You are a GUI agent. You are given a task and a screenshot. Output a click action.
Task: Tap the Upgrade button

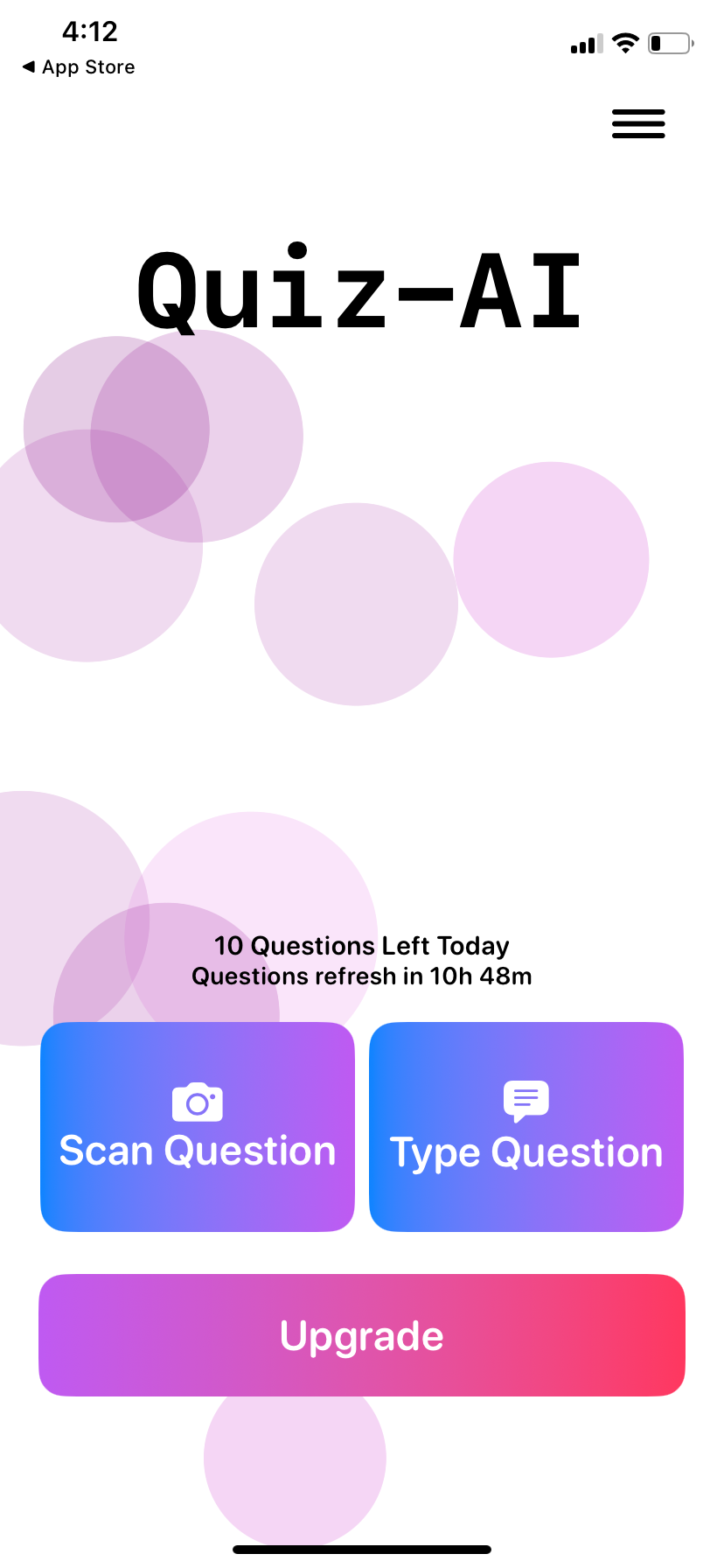(x=362, y=1335)
